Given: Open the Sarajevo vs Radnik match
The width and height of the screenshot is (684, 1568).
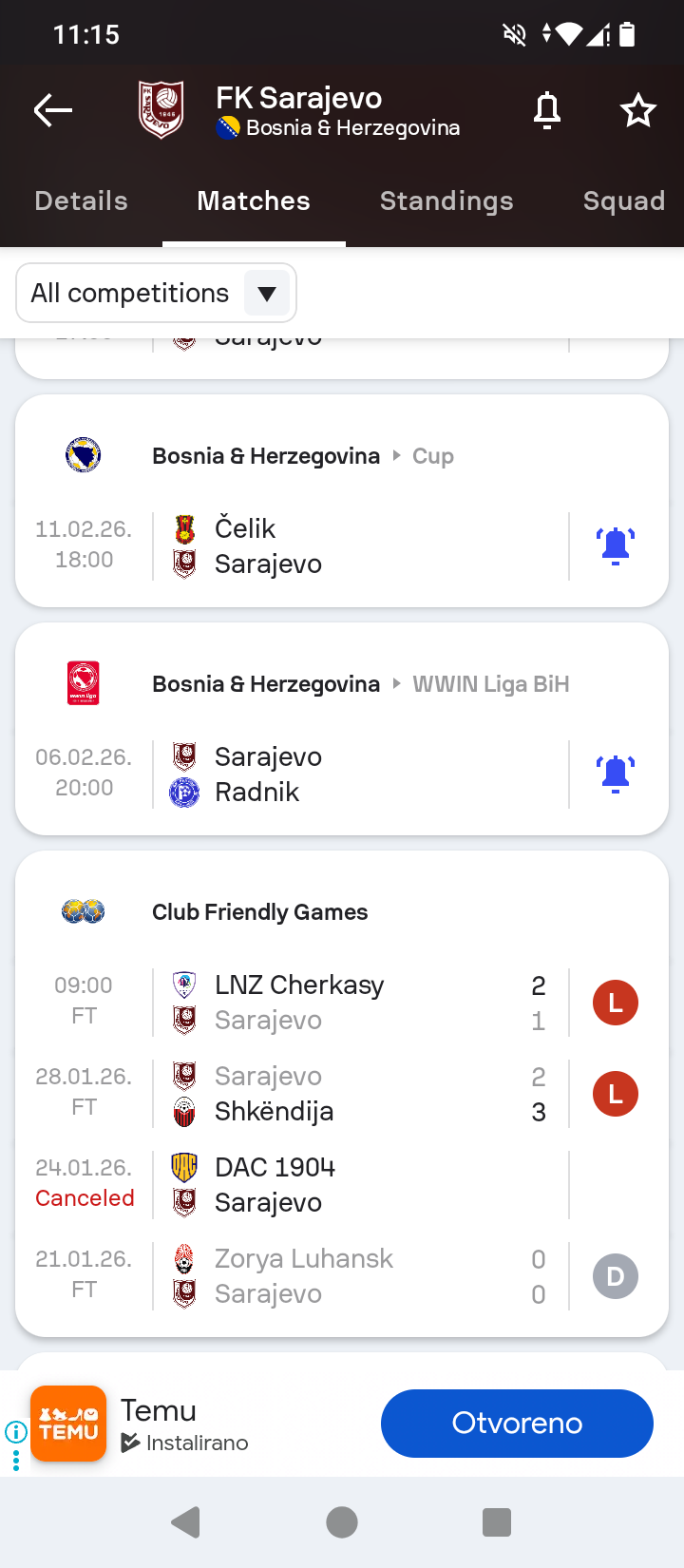Looking at the screenshot, I should pyautogui.click(x=361, y=774).
